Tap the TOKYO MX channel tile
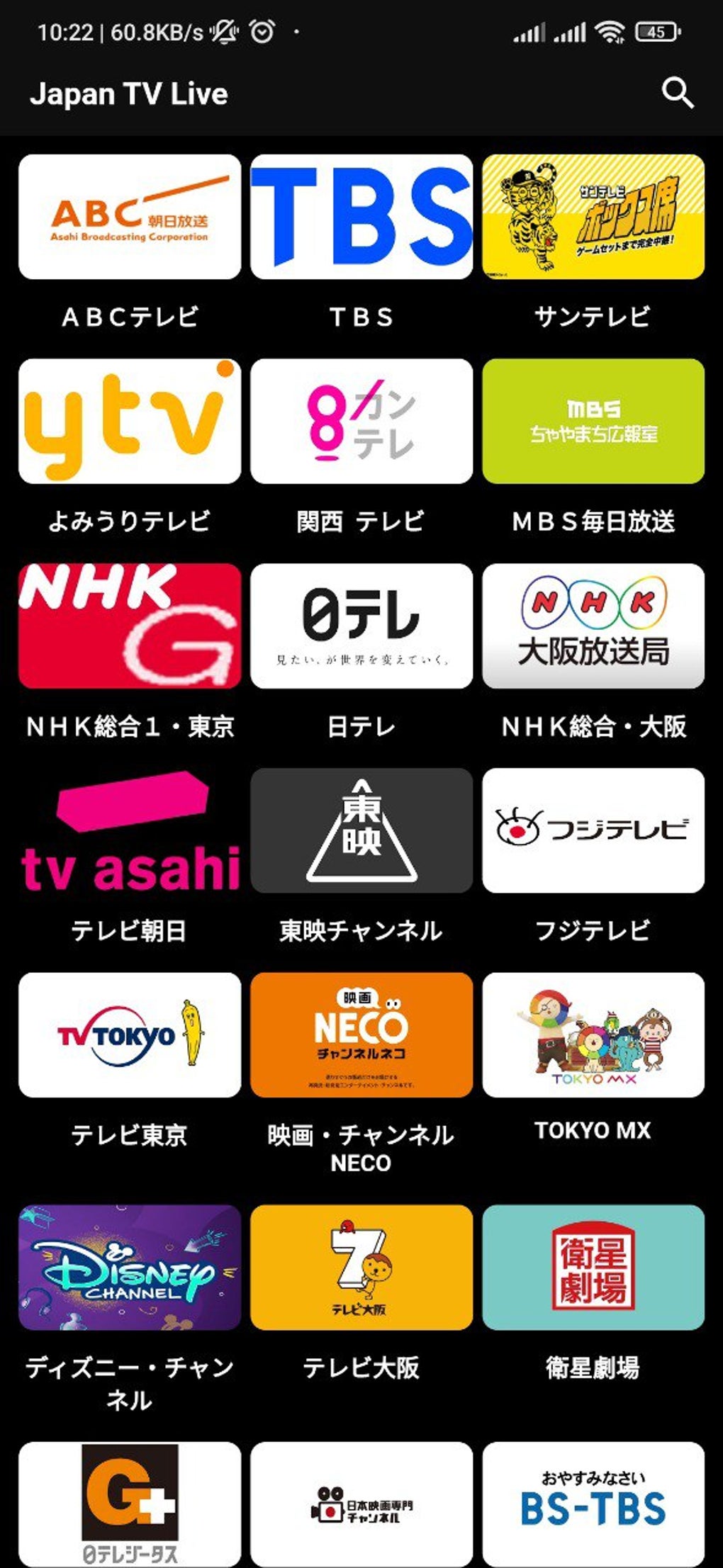The width and height of the screenshot is (723, 1568). coord(593,1034)
